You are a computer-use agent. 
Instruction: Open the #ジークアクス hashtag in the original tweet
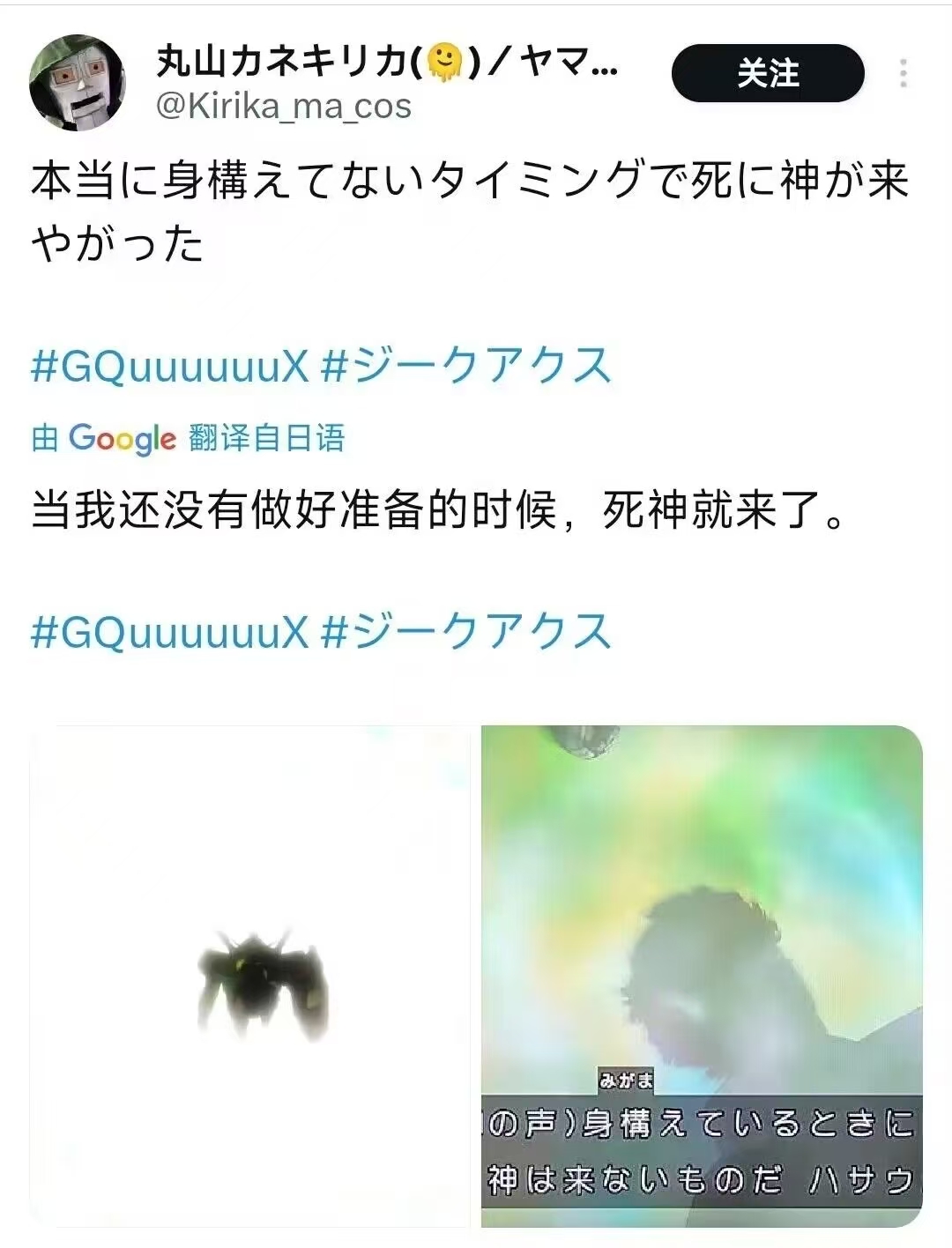[466, 366]
